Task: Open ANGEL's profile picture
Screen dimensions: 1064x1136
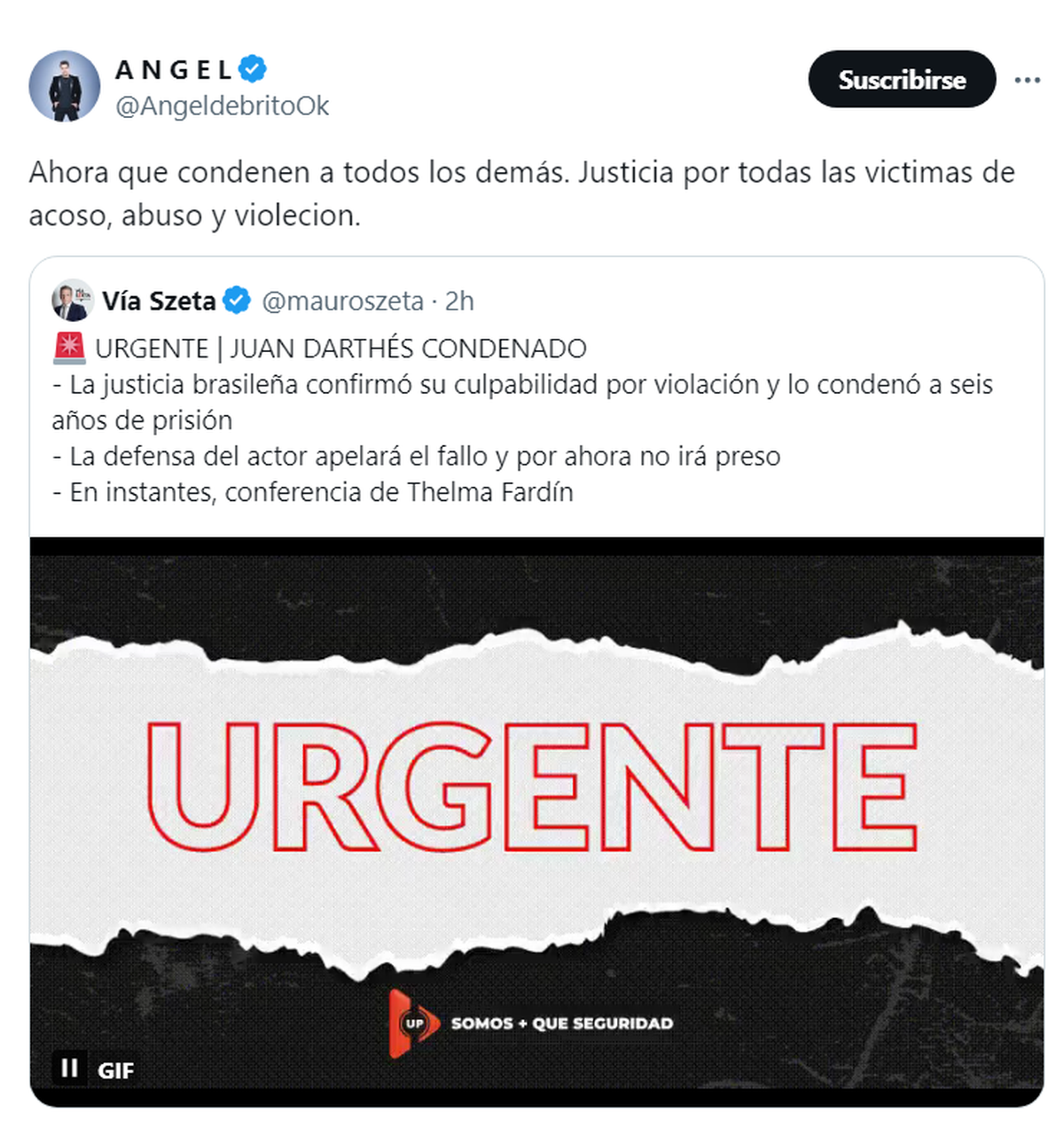Action: 65,86
